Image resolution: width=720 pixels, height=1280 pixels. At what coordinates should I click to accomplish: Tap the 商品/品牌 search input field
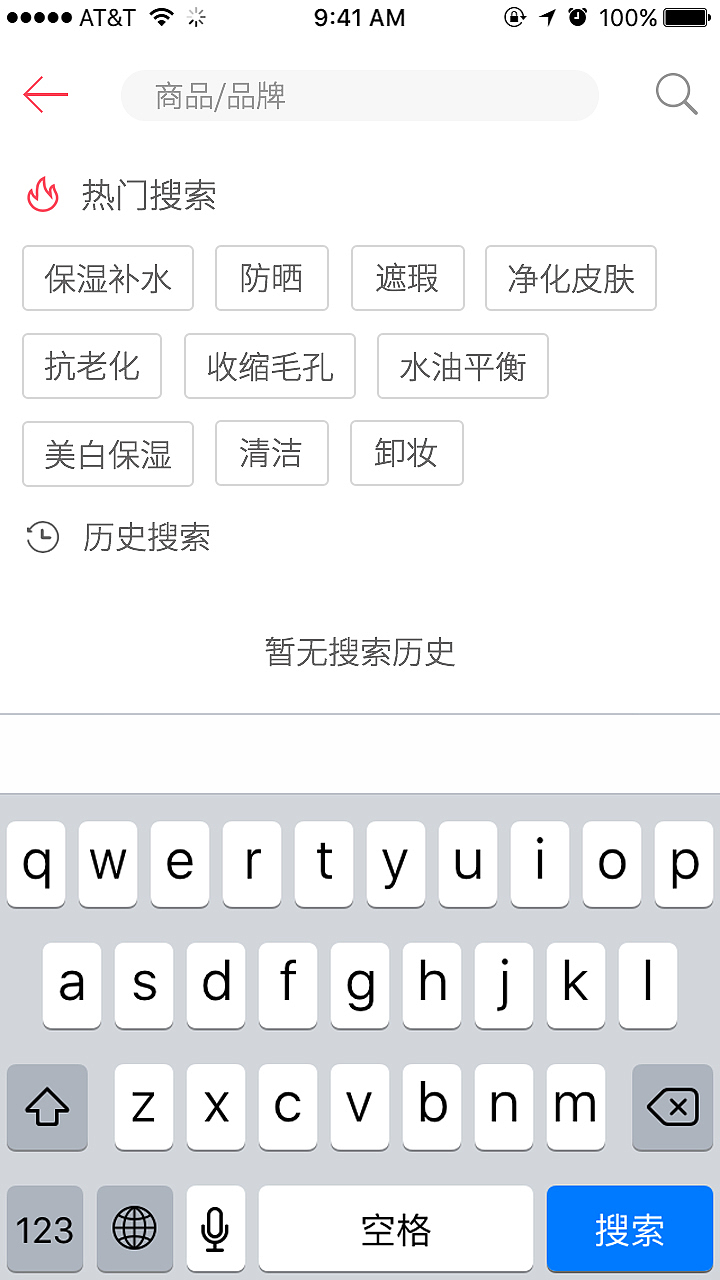(x=358, y=95)
